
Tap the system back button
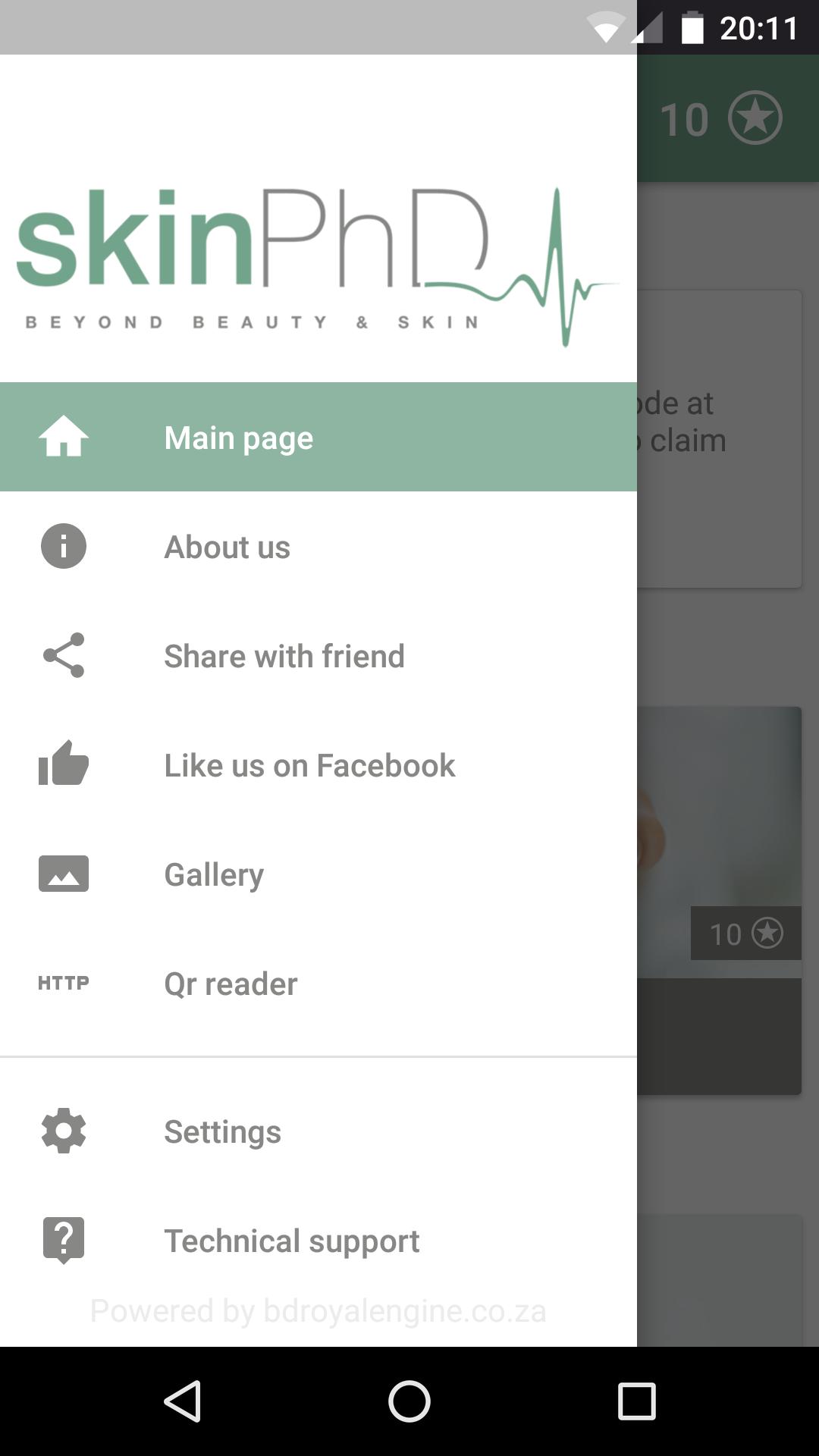[x=182, y=1401]
